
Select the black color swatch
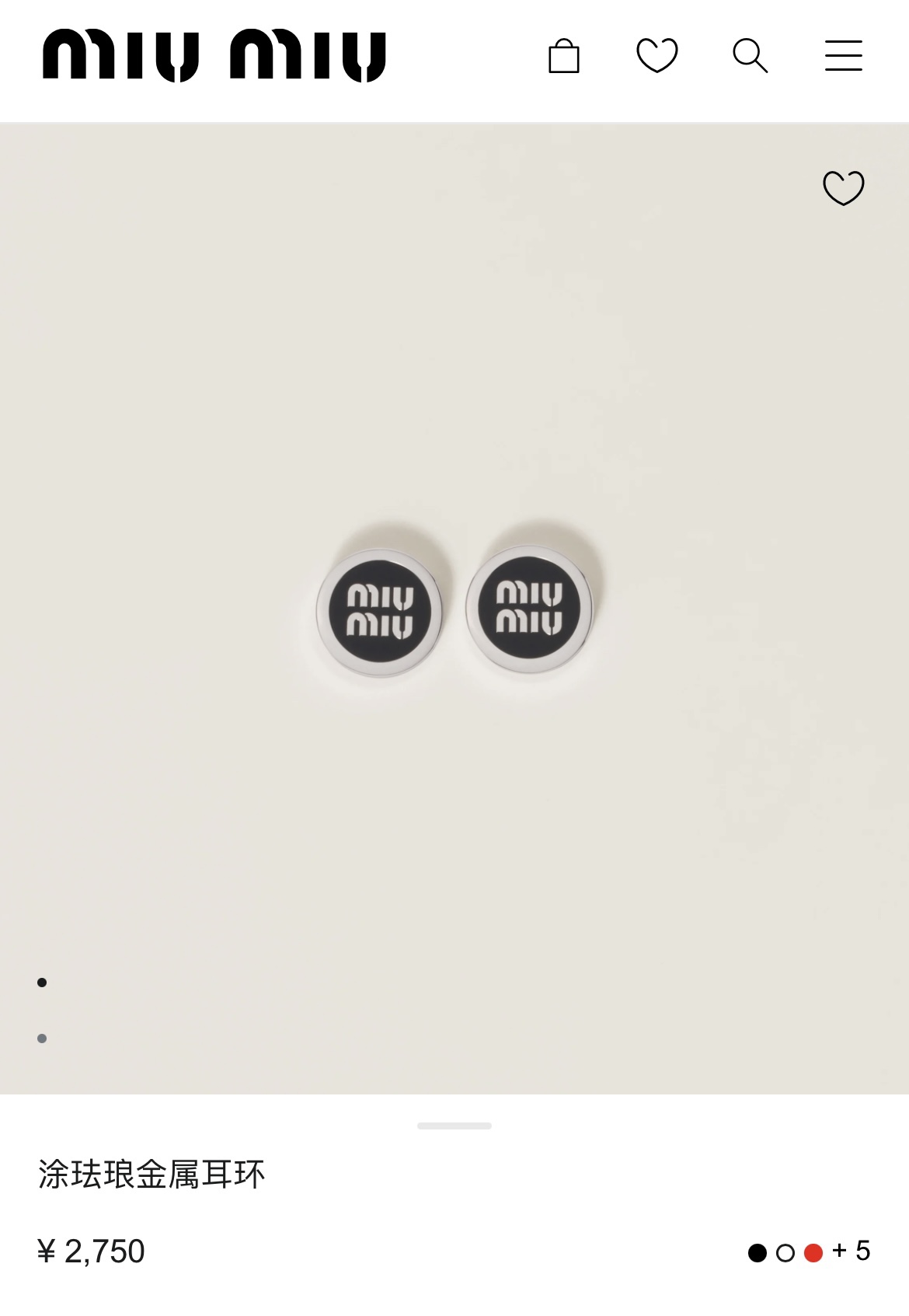pos(757,1253)
